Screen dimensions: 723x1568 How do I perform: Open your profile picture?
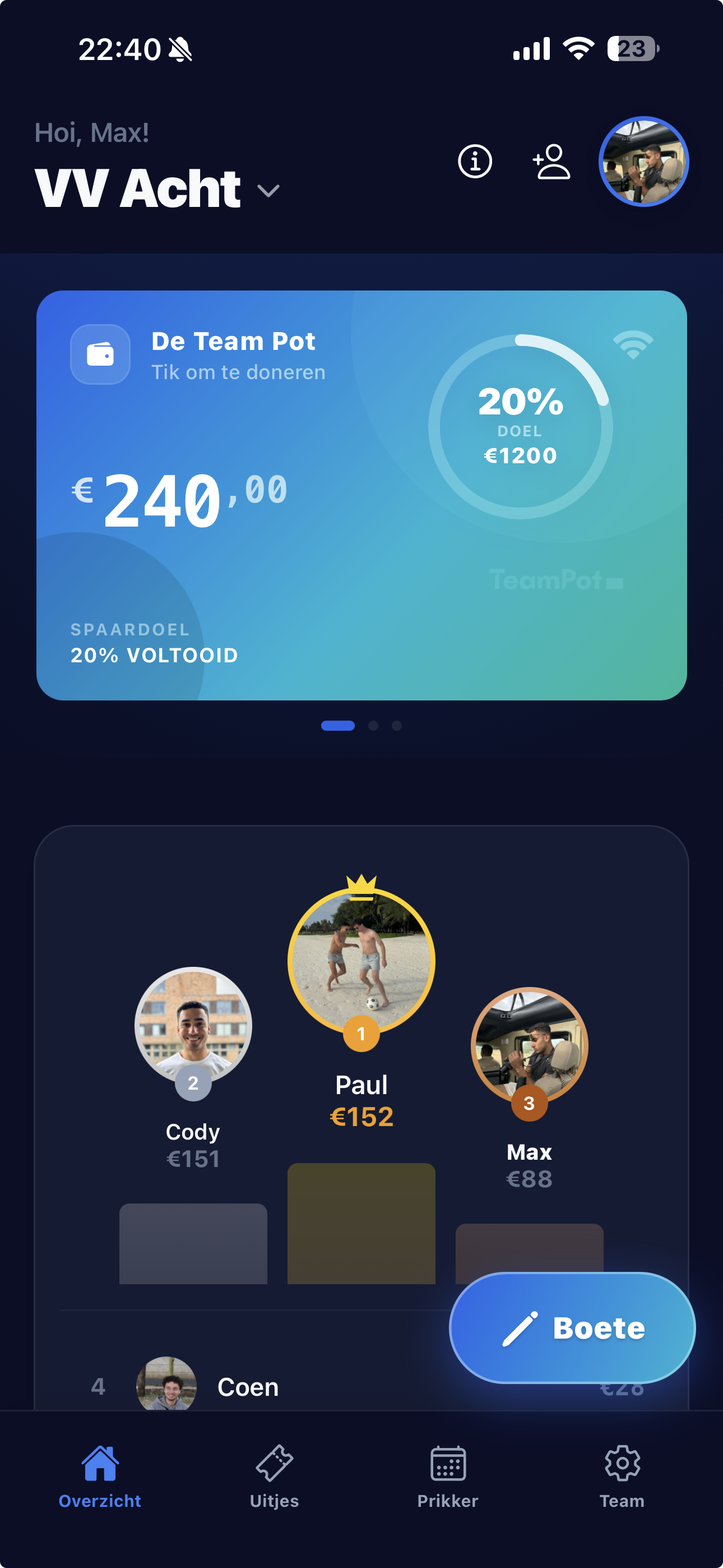643,162
